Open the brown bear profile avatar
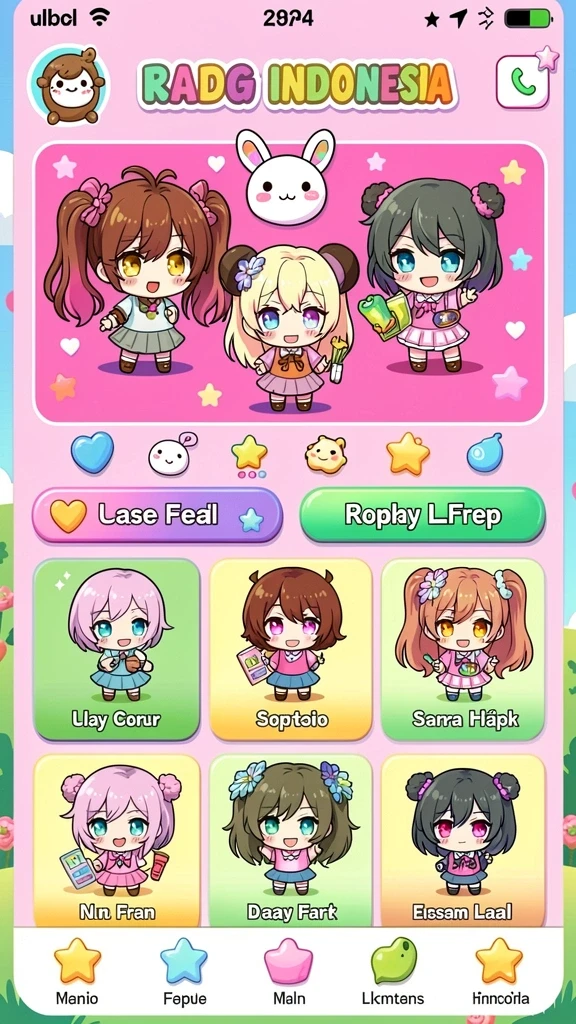 69,86
